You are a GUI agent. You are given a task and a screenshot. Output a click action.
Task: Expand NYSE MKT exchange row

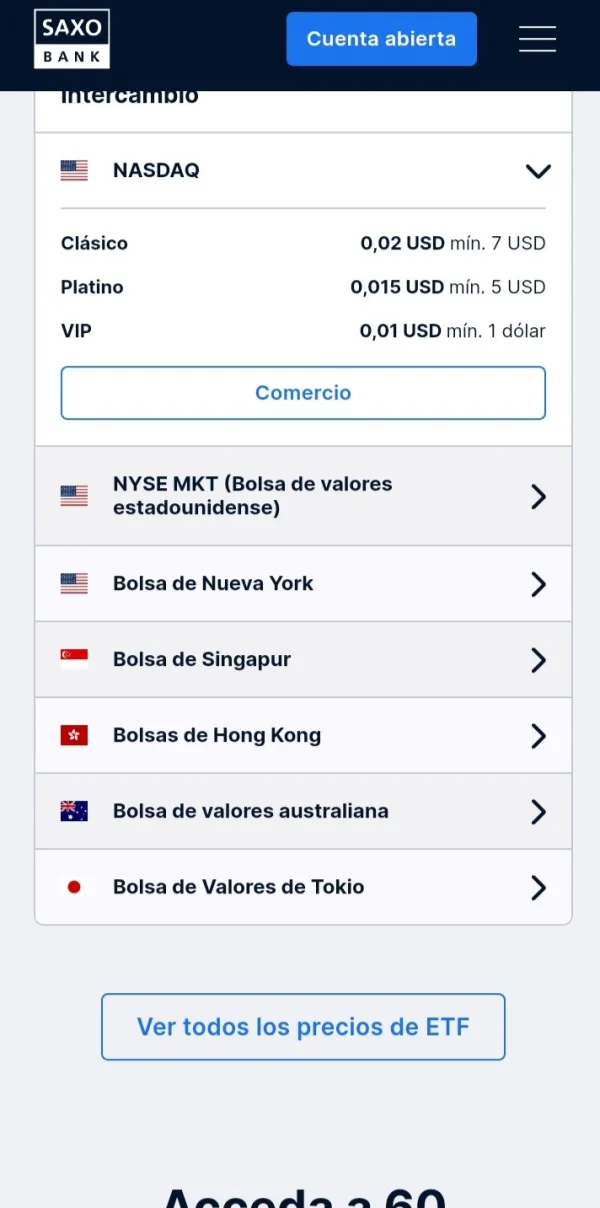(x=303, y=496)
